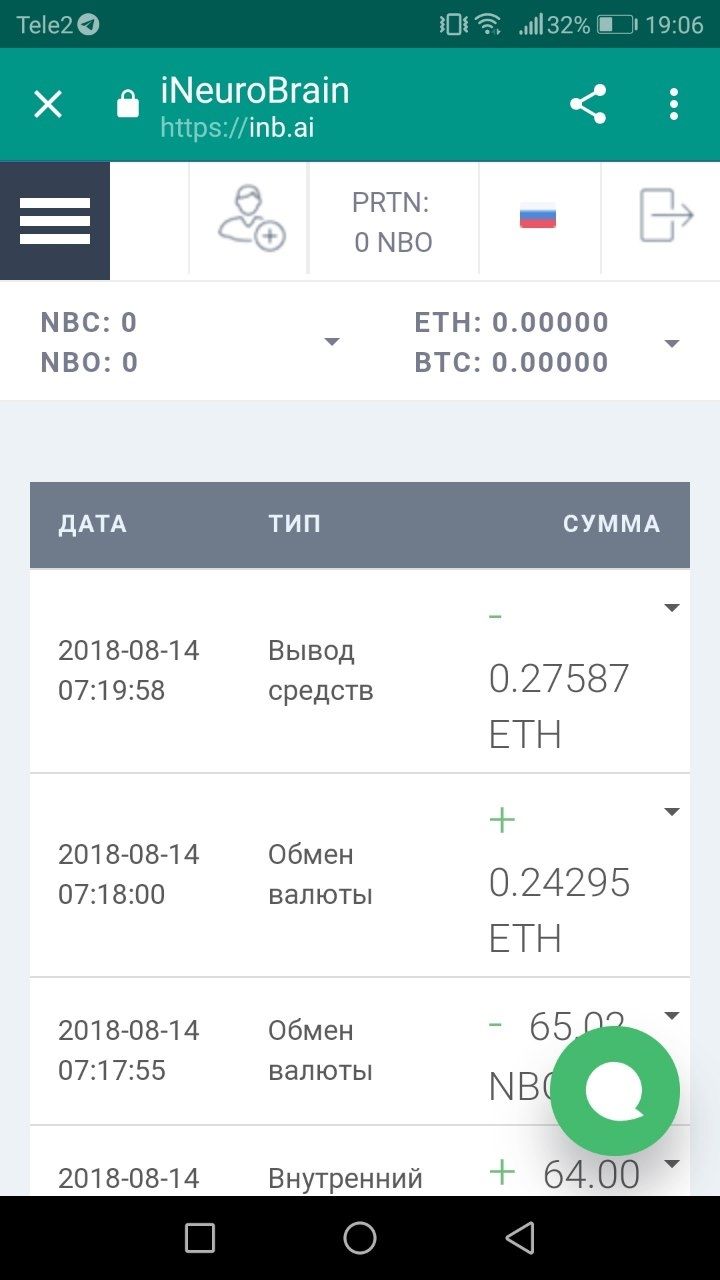Image resolution: width=720 pixels, height=1280 pixels.
Task: Open the PRTN 0 NBO item
Action: point(393,222)
